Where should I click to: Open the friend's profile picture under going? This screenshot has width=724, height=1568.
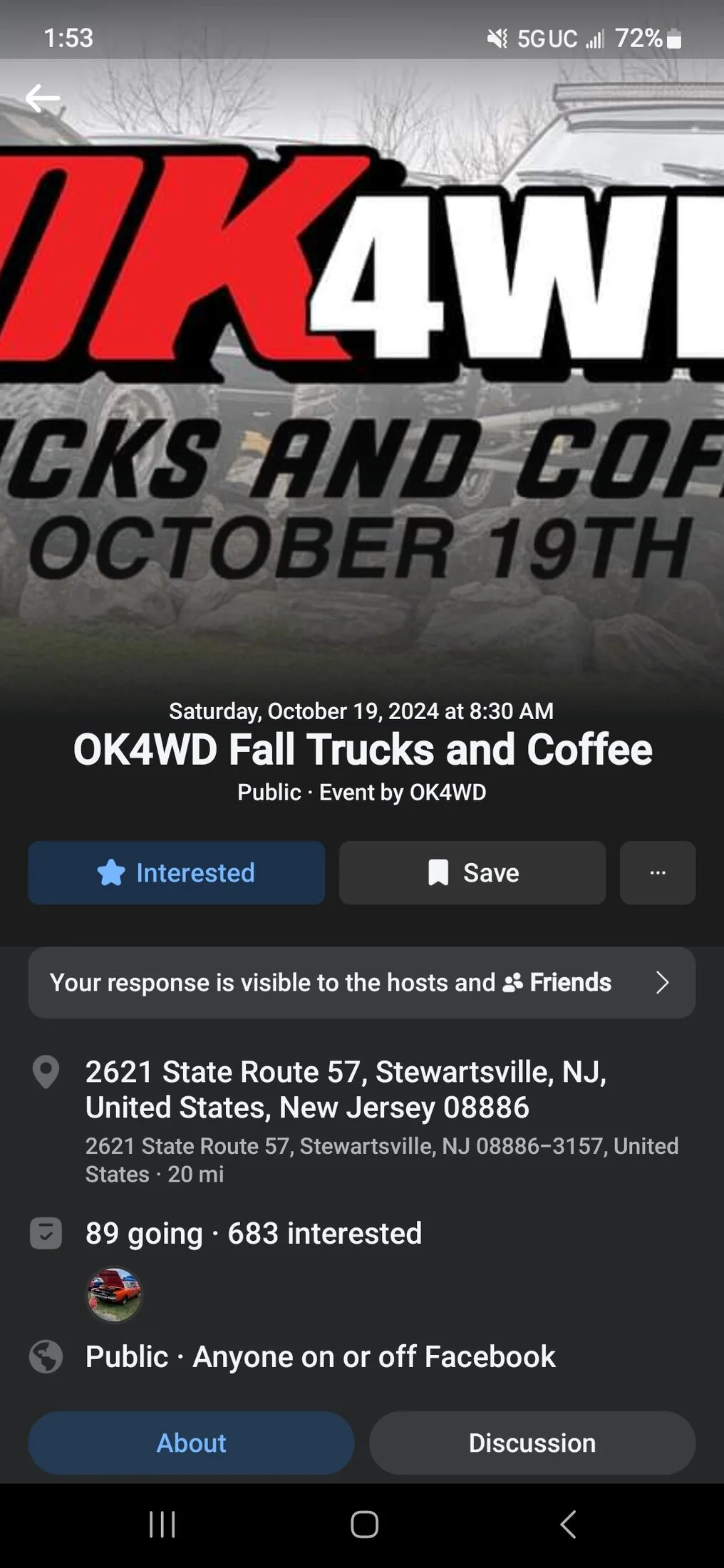(x=114, y=1294)
